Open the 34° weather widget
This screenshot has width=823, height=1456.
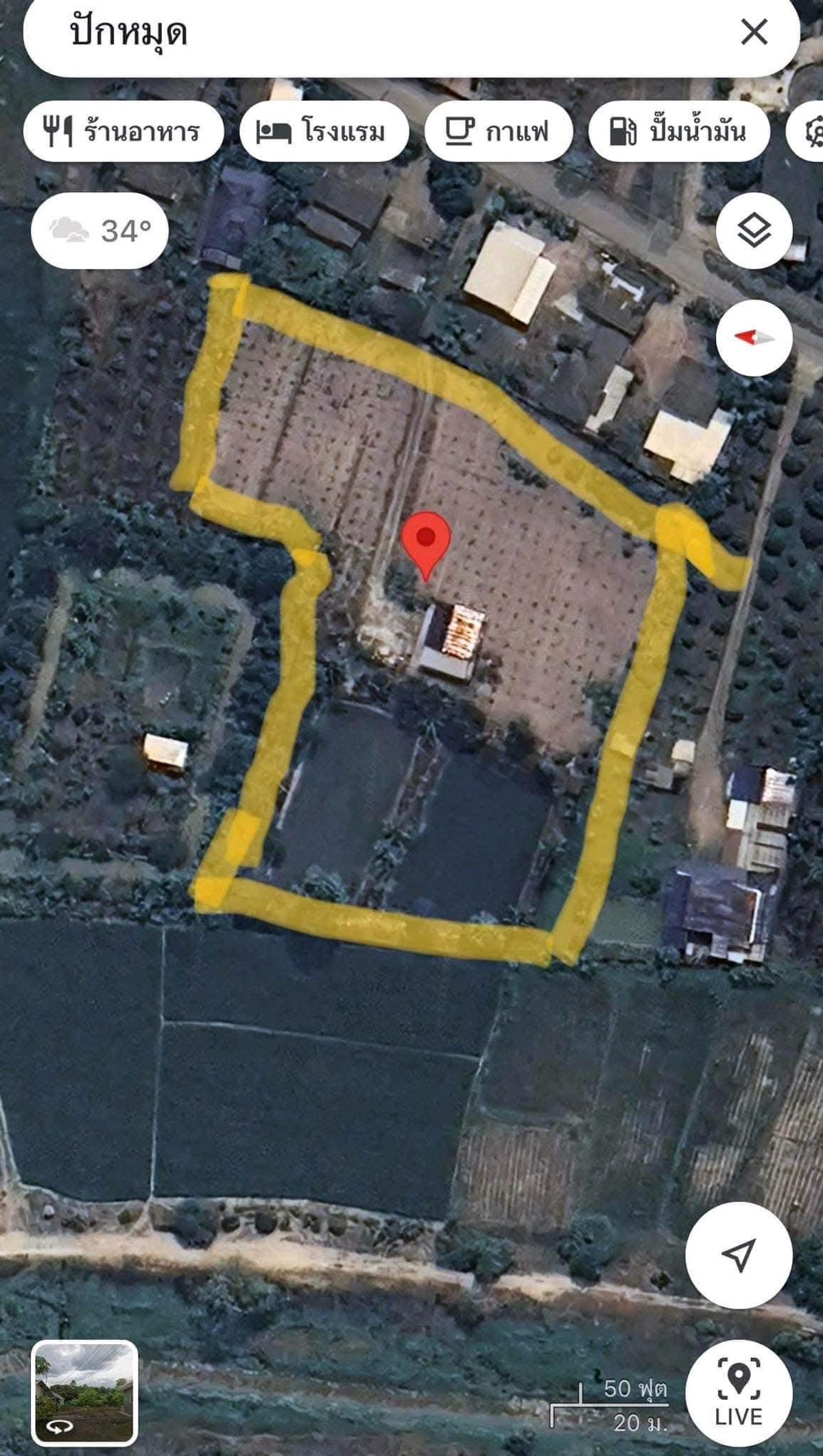[x=99, y=231]
